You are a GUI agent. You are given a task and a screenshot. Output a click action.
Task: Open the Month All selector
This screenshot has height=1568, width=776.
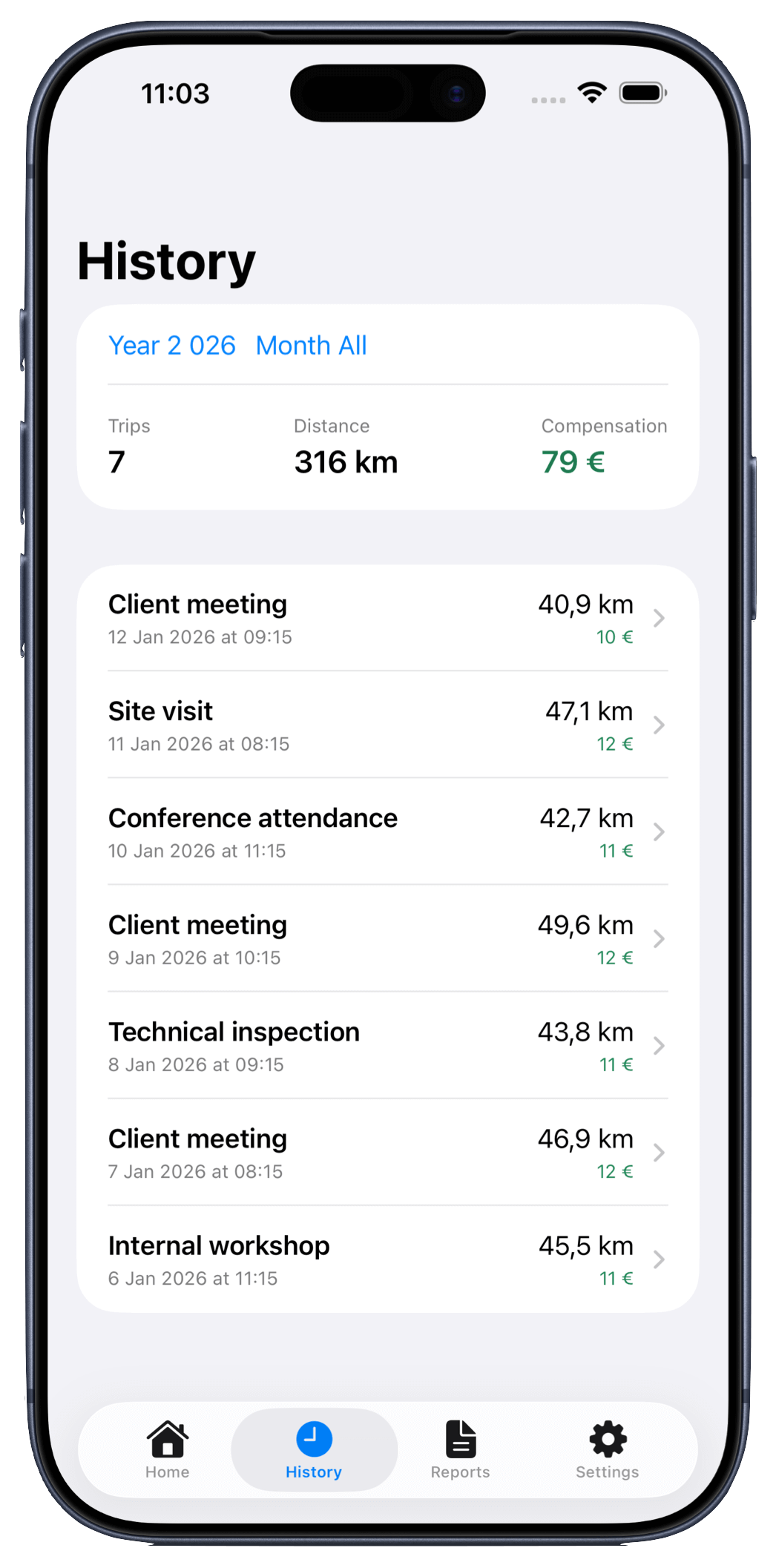click(311, 346)
